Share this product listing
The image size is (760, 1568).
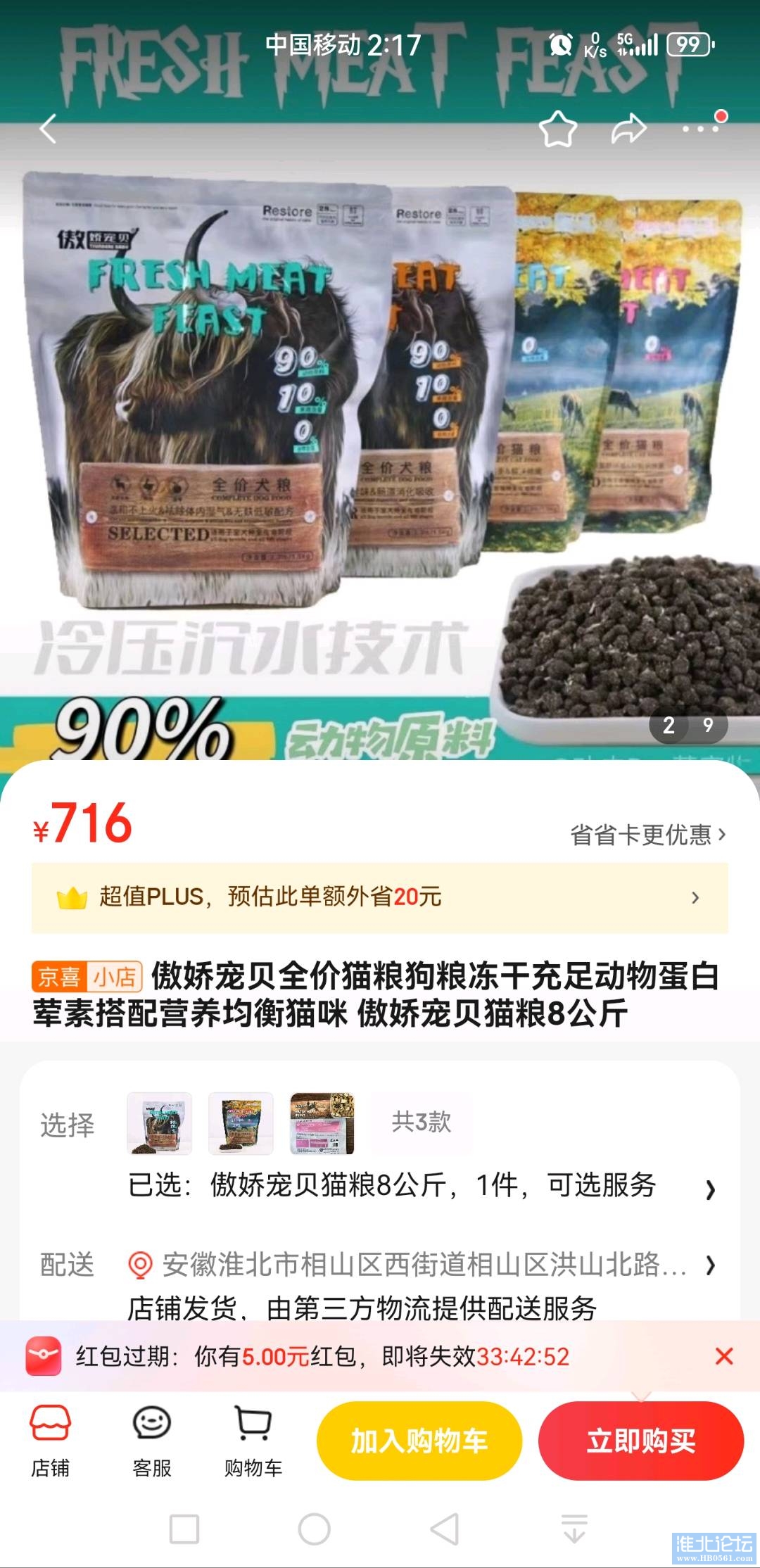click(x=628, y=129)
